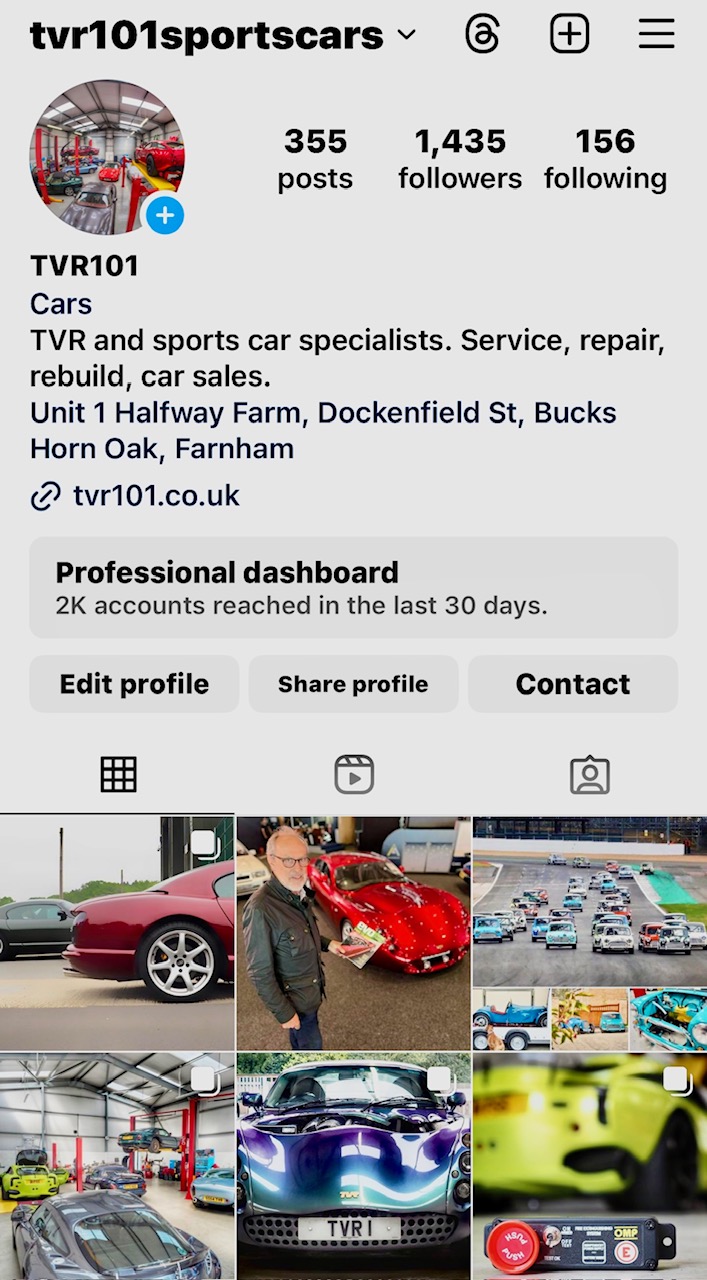Open the hamburger menu
Image resolution: width=707 pixels, height=1280 pixels.
[x=657, y=35]
